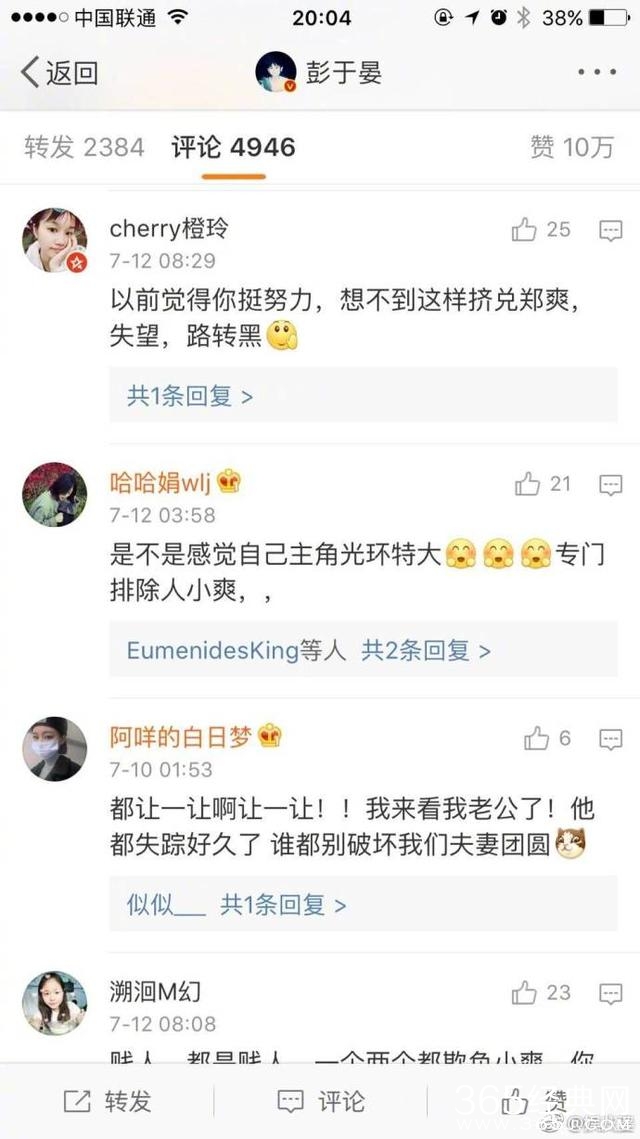Open cherry橙玲's profile avatar
Screen dimensions: 640x1139
point(55,241)
